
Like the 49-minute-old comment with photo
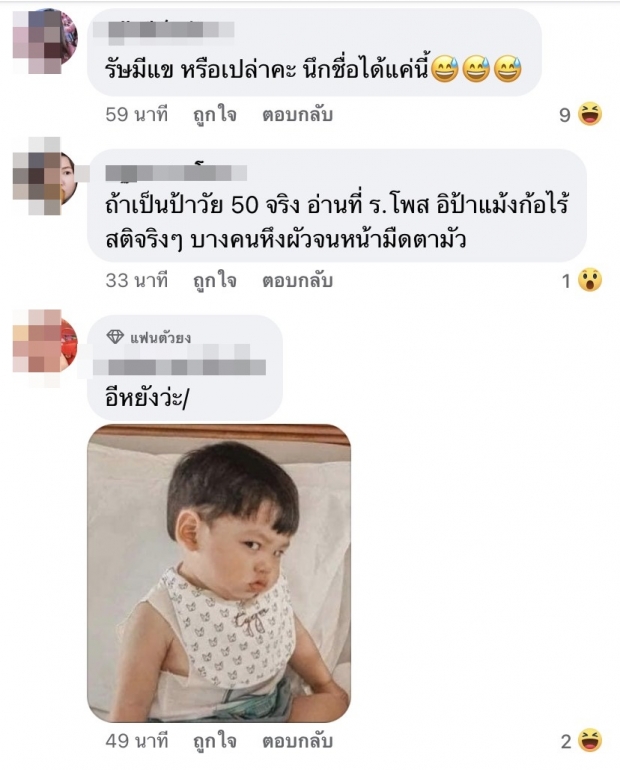(x=216, y=742)
